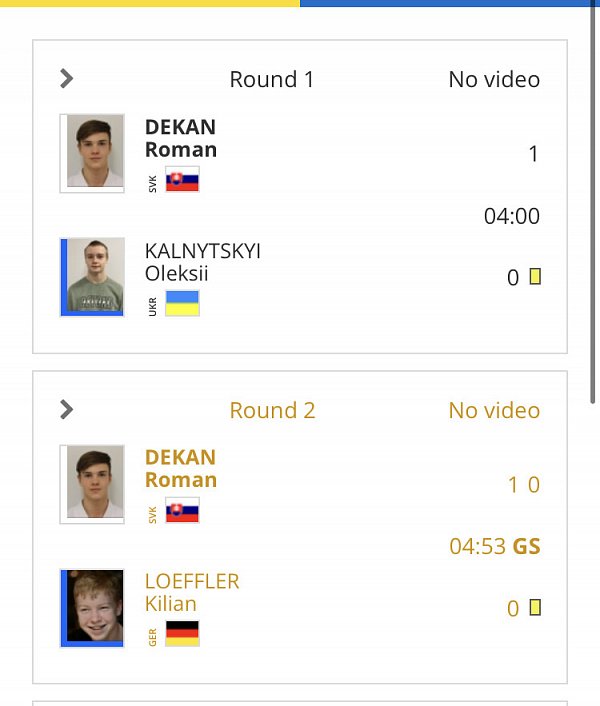Viewport: 600px width, 706px height.
Task: Expand the Round 2 match details
Action: [66, 409]
